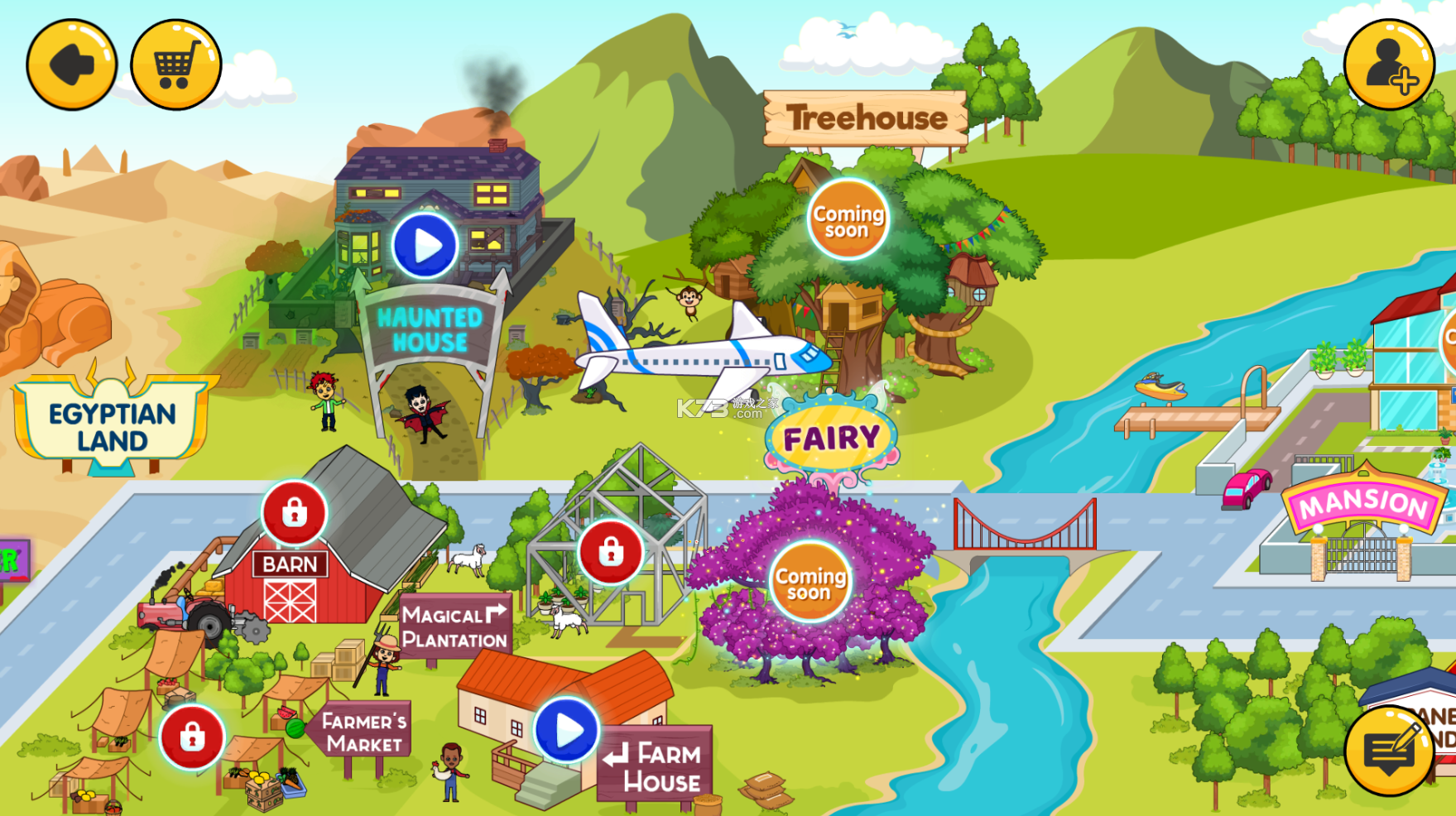
Task: Open the shopping cart store
Action: 176,65
